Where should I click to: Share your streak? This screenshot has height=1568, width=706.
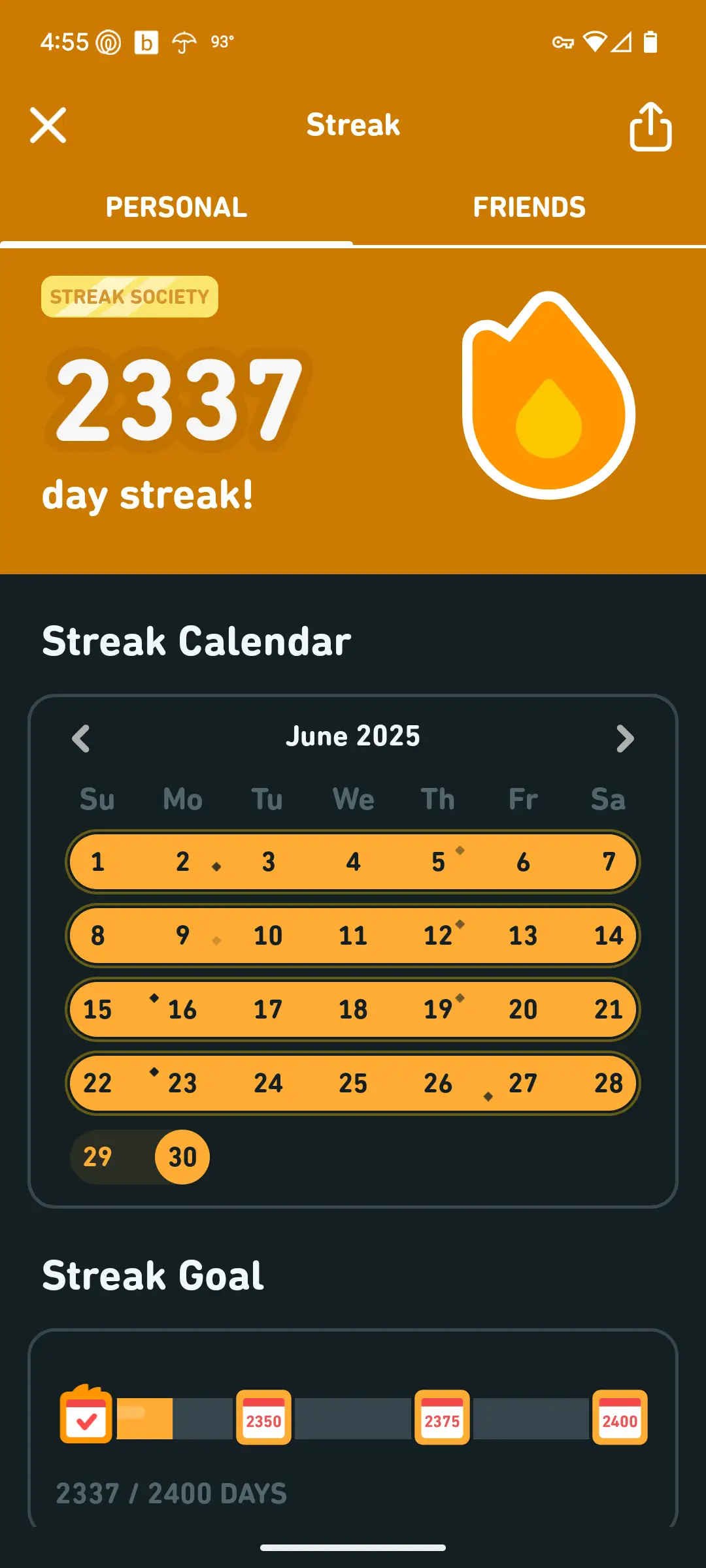tap(650, 126)
